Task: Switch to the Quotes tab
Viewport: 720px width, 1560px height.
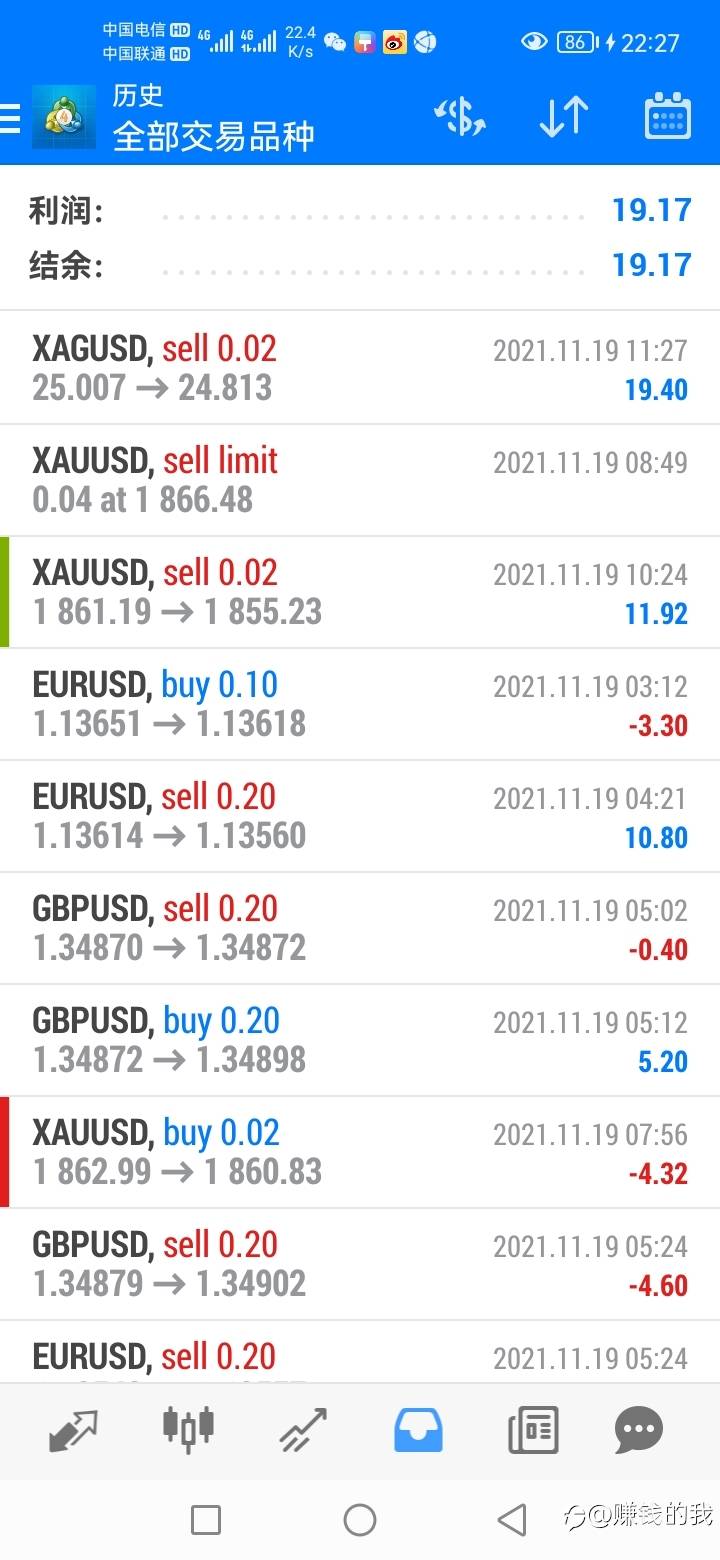Action: 74,1431
